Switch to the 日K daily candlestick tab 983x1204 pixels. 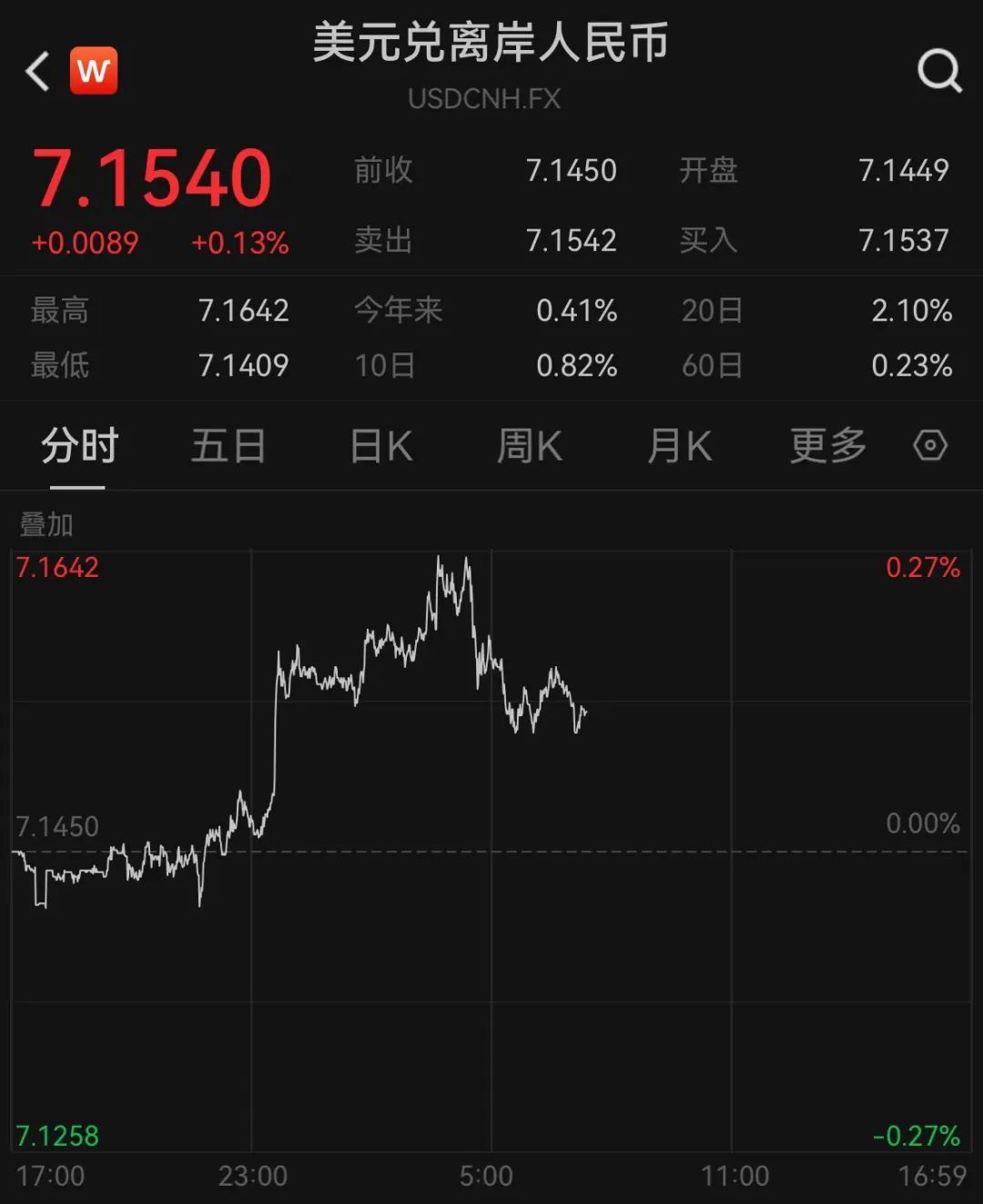point(381,446)
